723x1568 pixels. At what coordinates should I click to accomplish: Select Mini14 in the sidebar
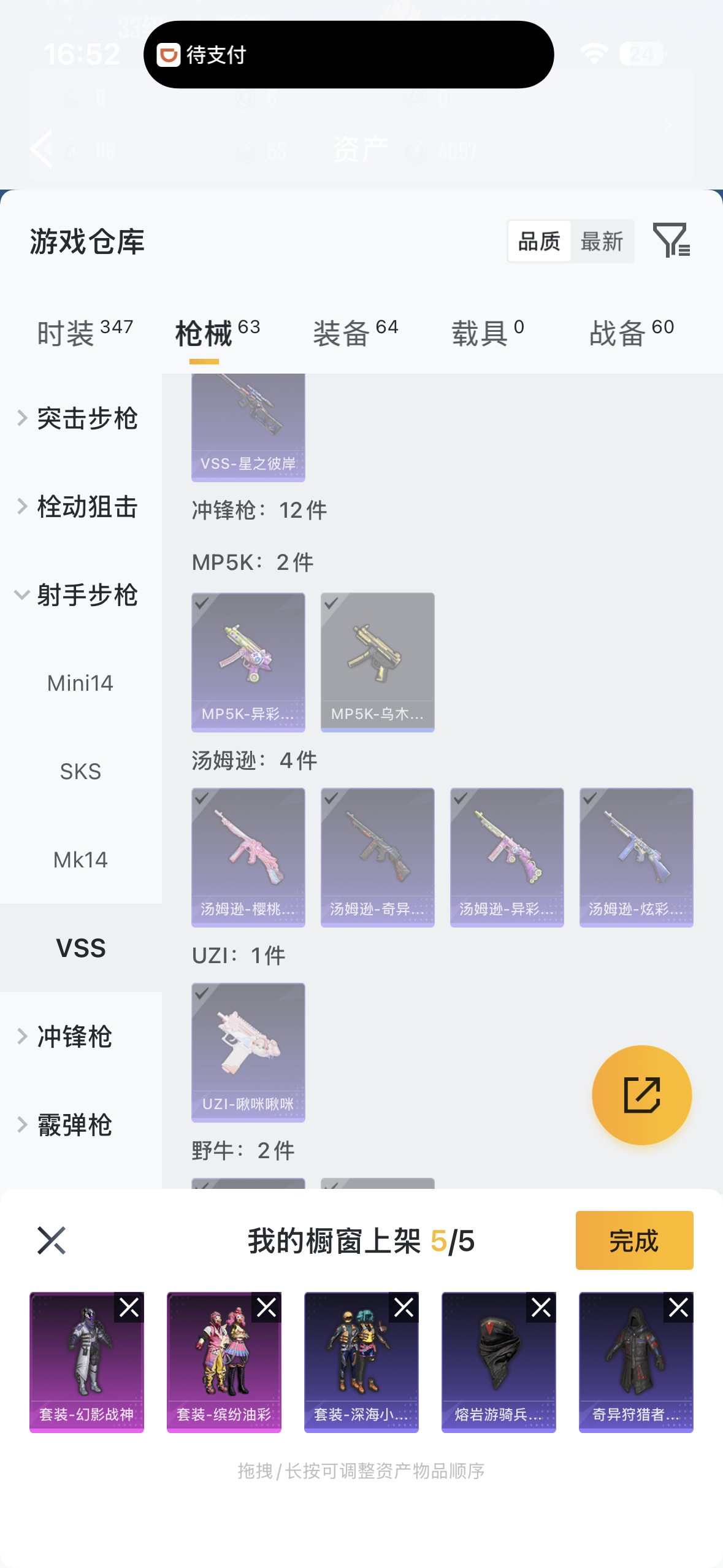[80, 683]
